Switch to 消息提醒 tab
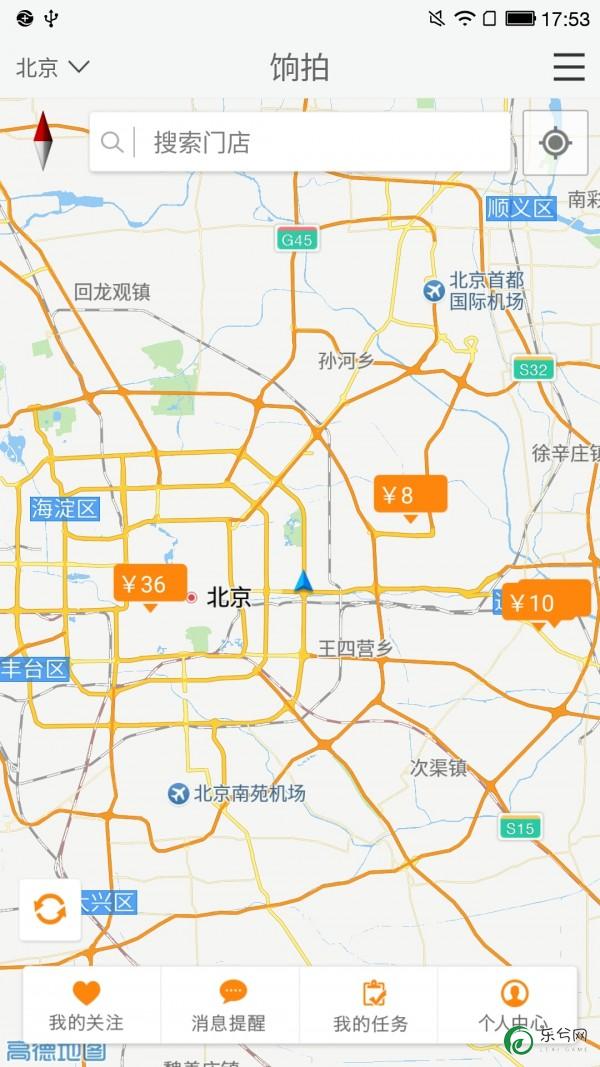600x1067 pixels. [230, 1005]
